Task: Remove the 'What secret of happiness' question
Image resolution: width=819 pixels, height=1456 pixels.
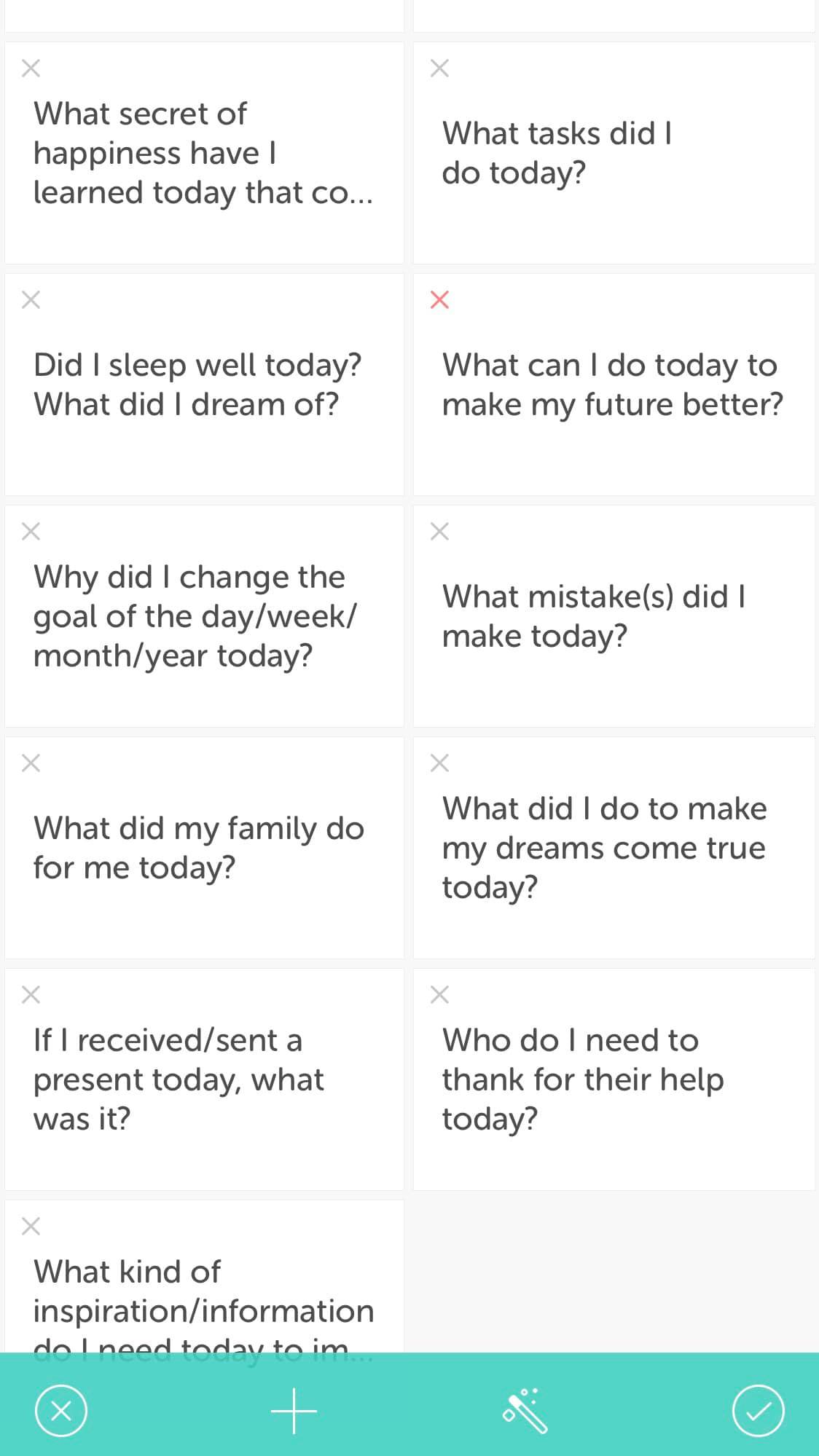Action: tap(31, 68)
